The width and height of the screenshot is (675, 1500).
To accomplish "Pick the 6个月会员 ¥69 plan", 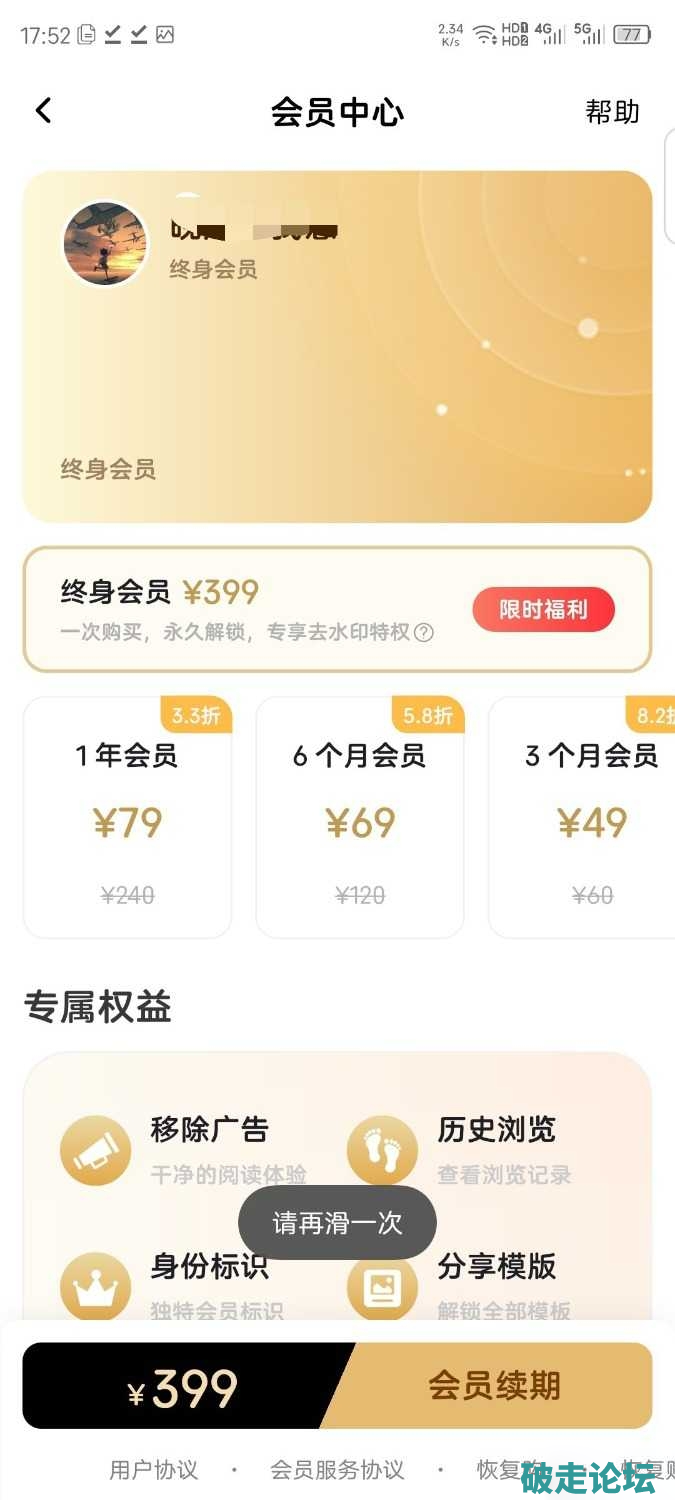I will 360,818.
